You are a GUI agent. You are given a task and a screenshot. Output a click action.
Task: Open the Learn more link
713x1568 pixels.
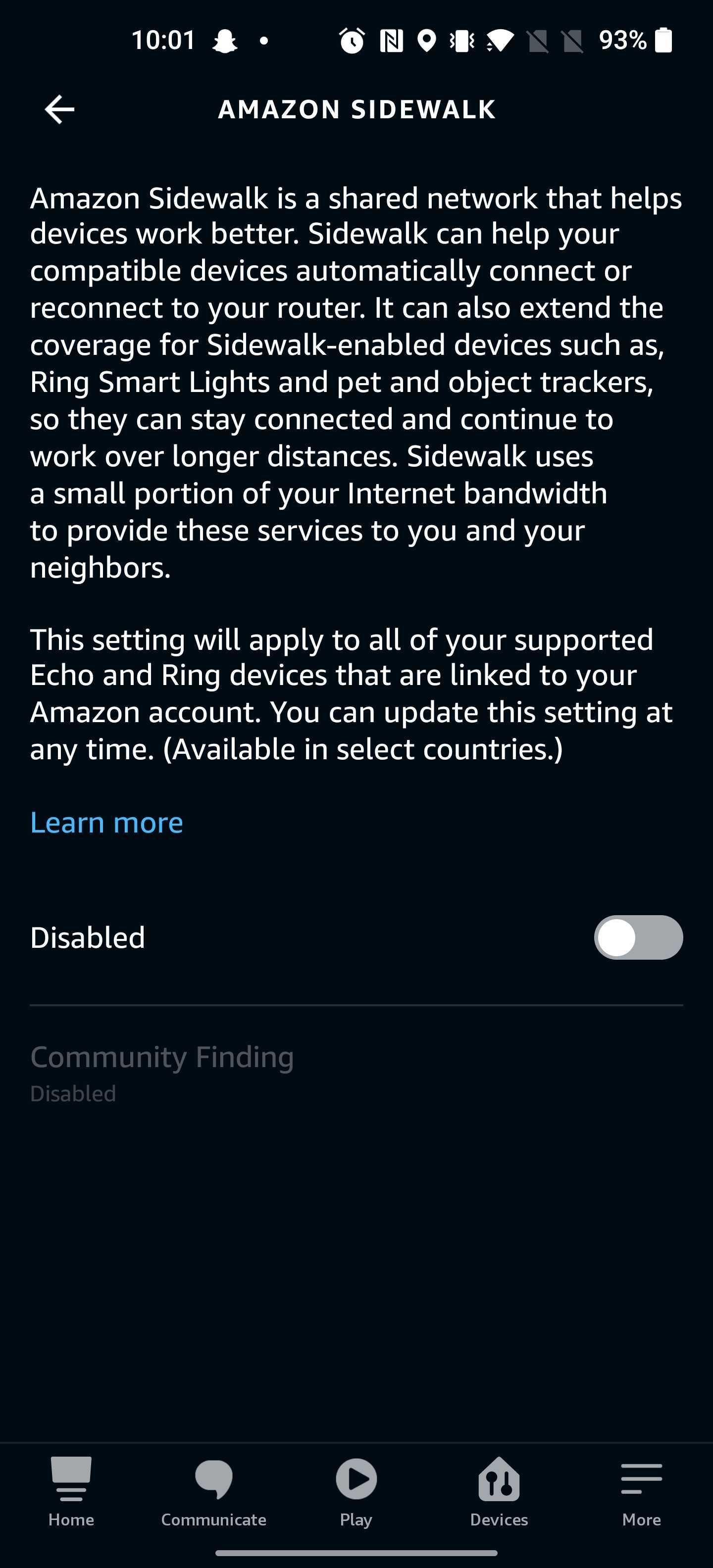coord(106,822)
